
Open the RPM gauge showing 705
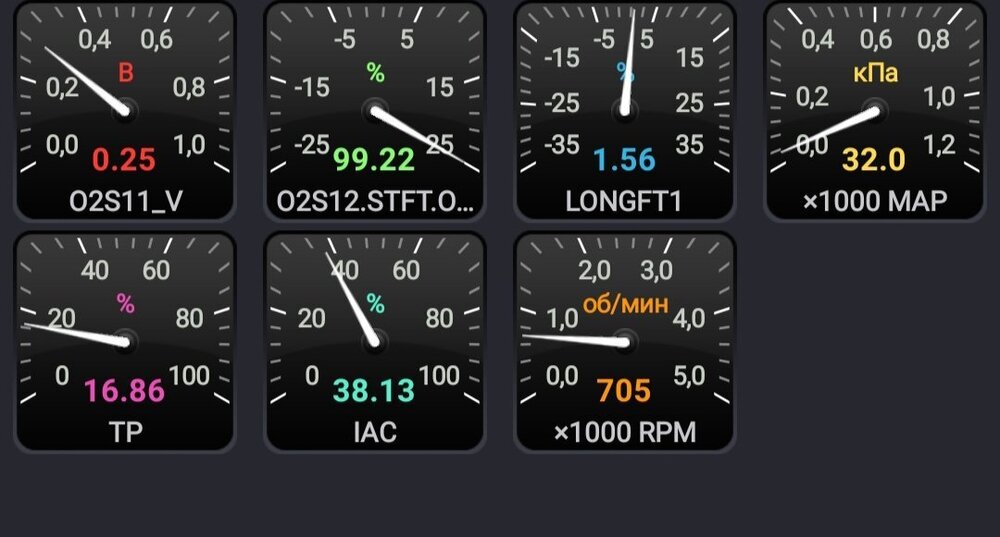pos(625,341)
